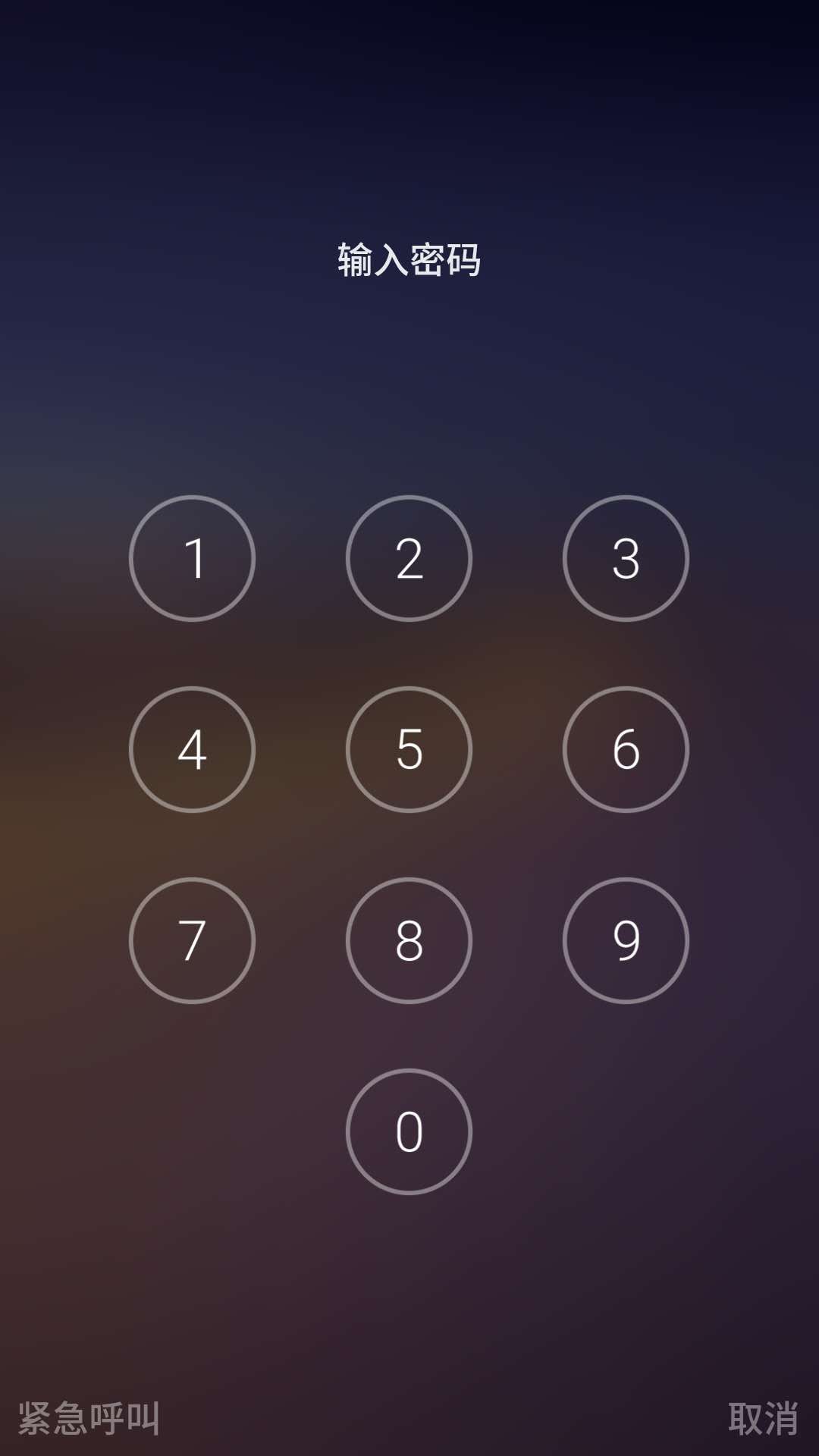This screenshot has height=1456, width=819.
Task: Tap the number 4 key
Action: point(192,749)
